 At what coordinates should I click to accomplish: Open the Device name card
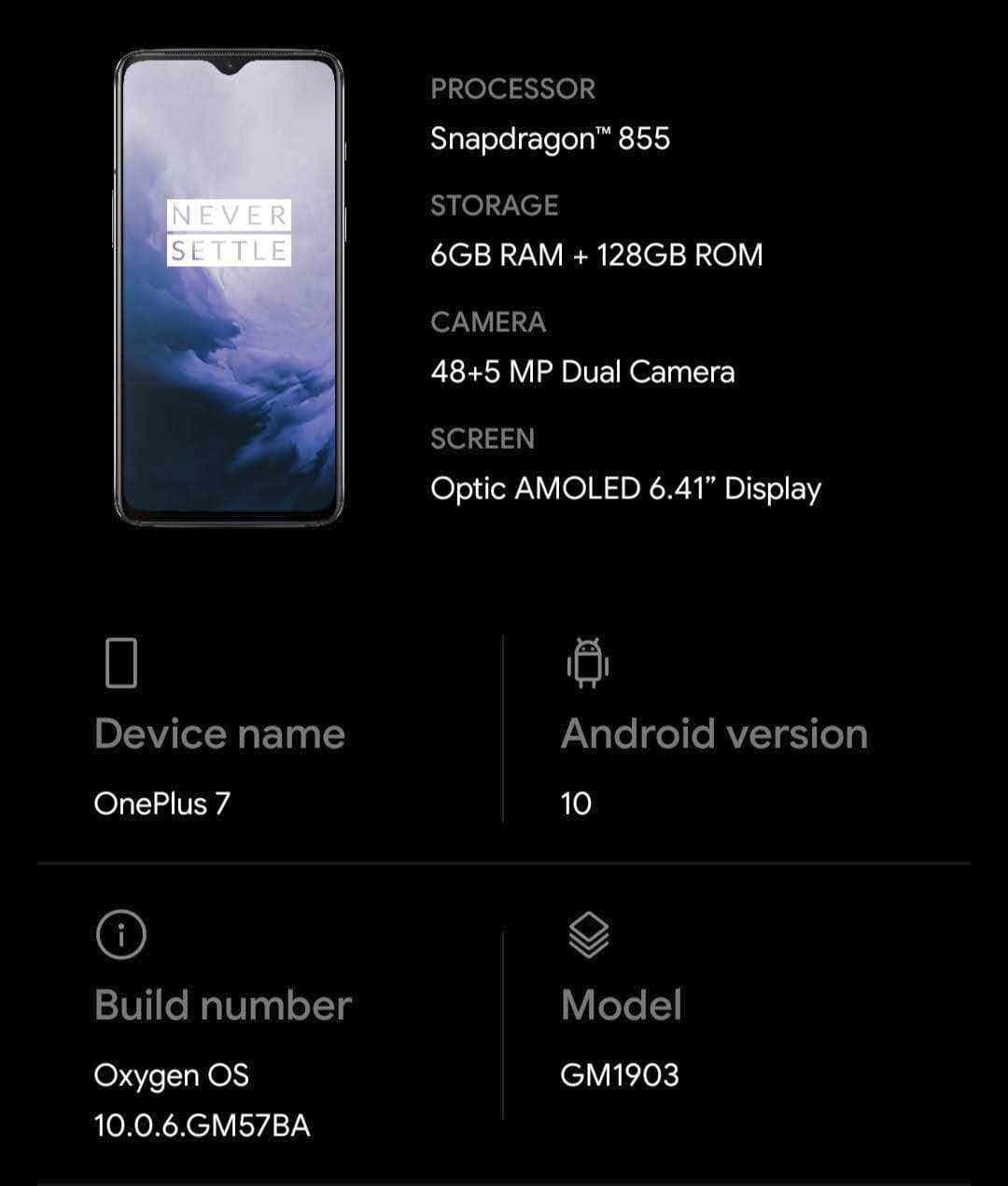pos(220,733)
